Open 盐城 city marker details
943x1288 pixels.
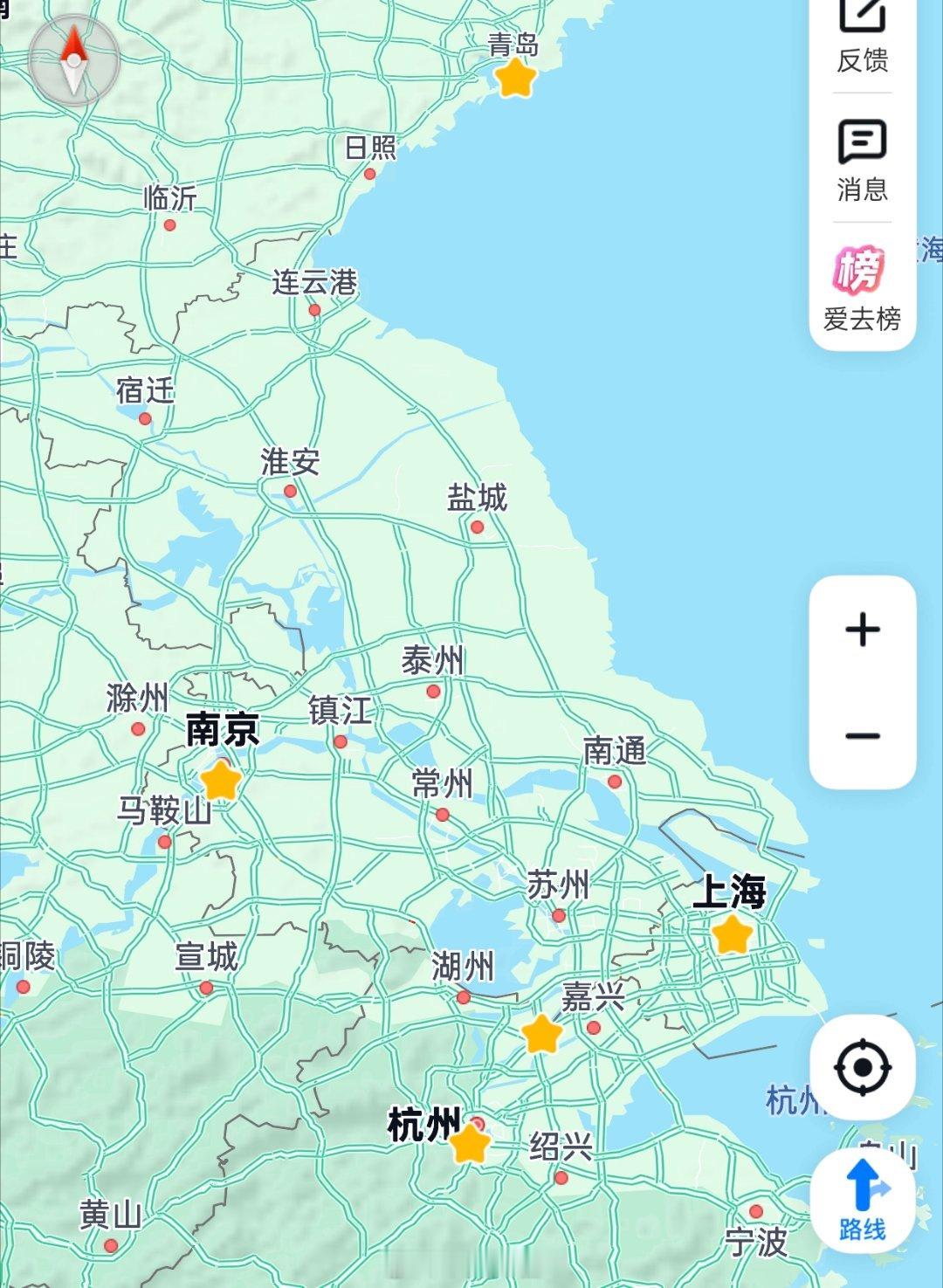[x=477, y=527]
